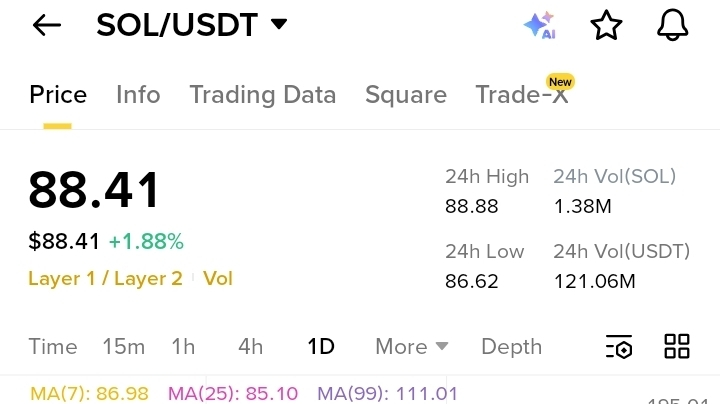This screenshot has height=404, width=720.
Task: Switch to the Info tab
Action: (138, 95)
